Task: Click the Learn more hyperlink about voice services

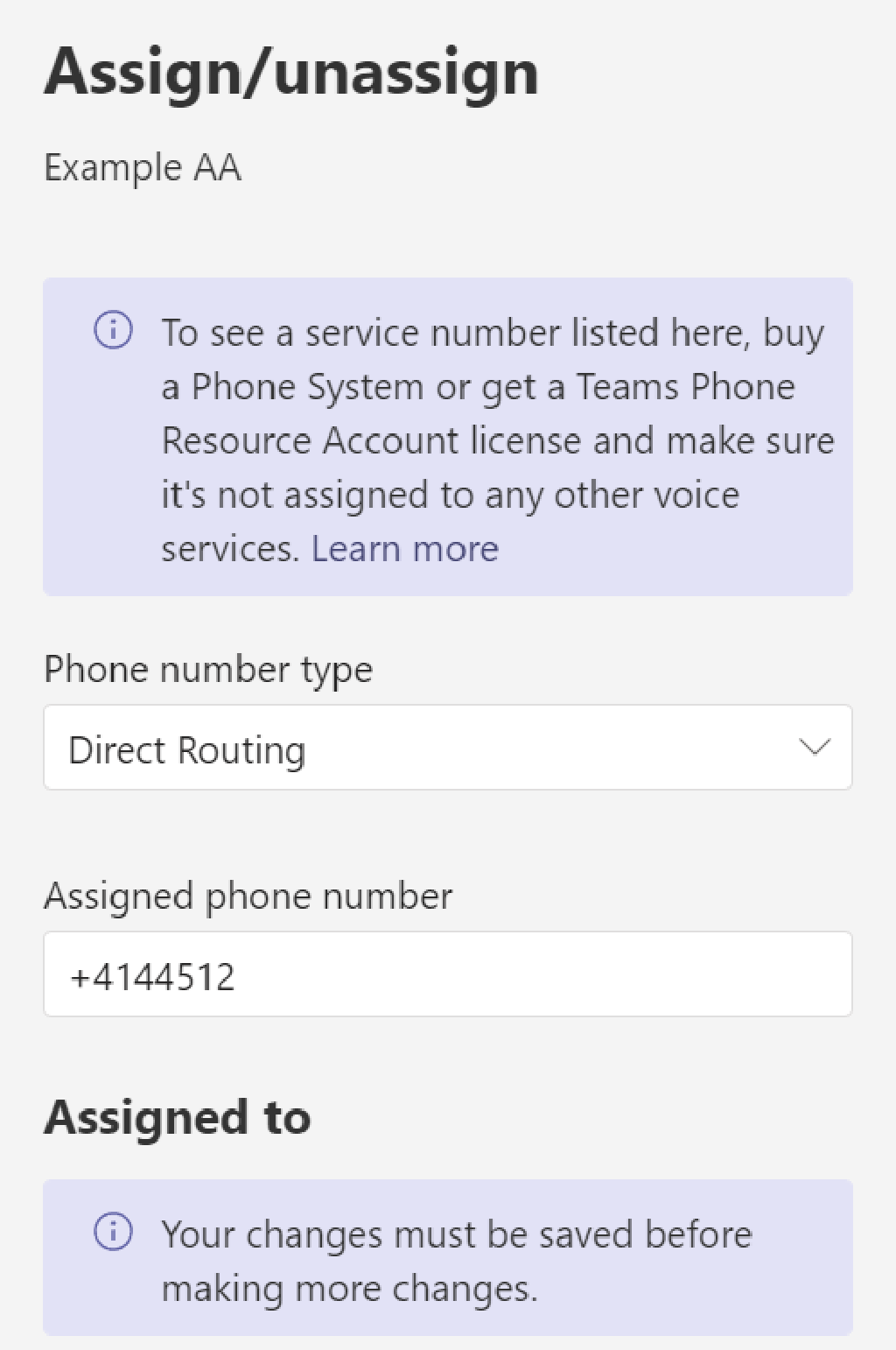Action: tap(405, 547)
